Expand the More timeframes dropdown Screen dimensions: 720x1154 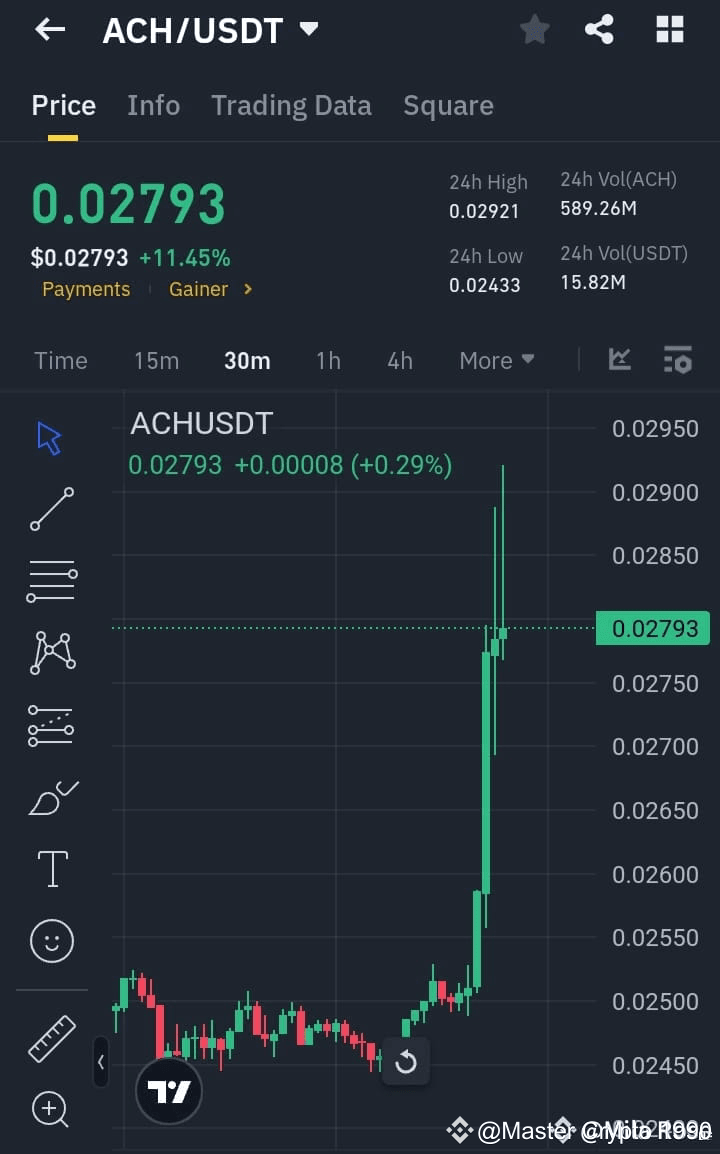pos(496,360)
